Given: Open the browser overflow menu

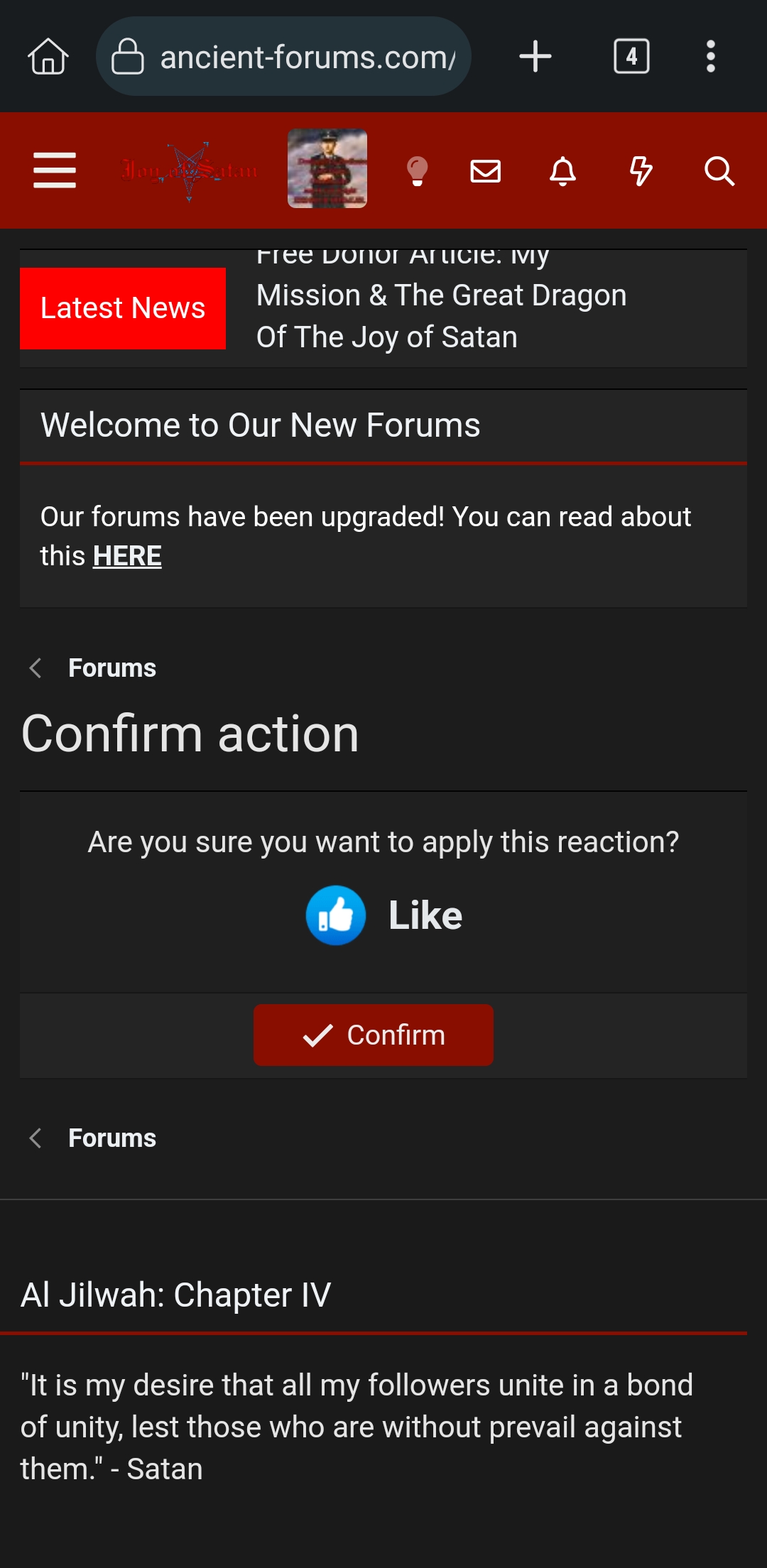Looking at the screenshot, I should pyautogui.click(x=710, y=57).
